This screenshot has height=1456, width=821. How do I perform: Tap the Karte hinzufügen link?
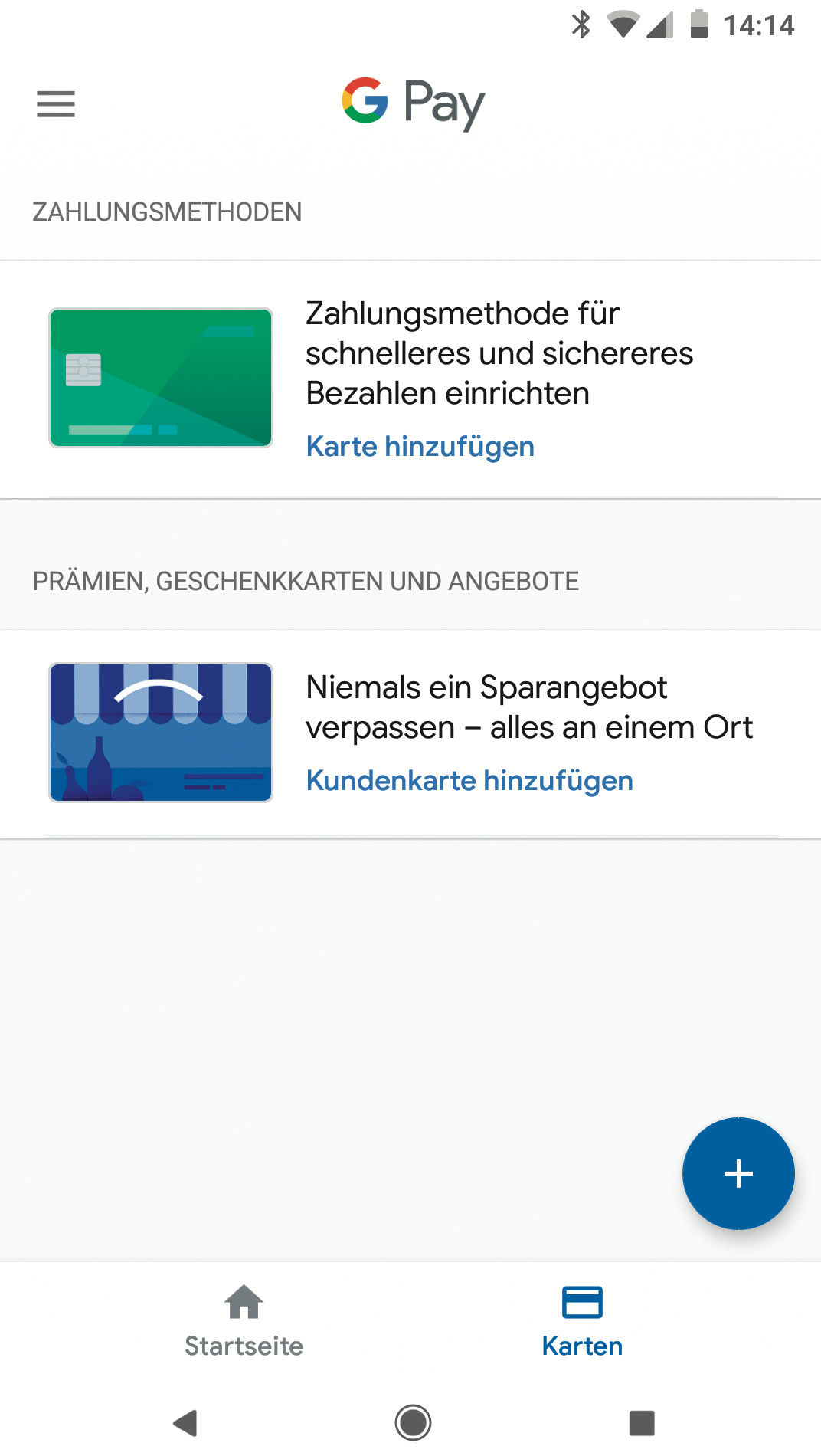(x=420, y=447)
